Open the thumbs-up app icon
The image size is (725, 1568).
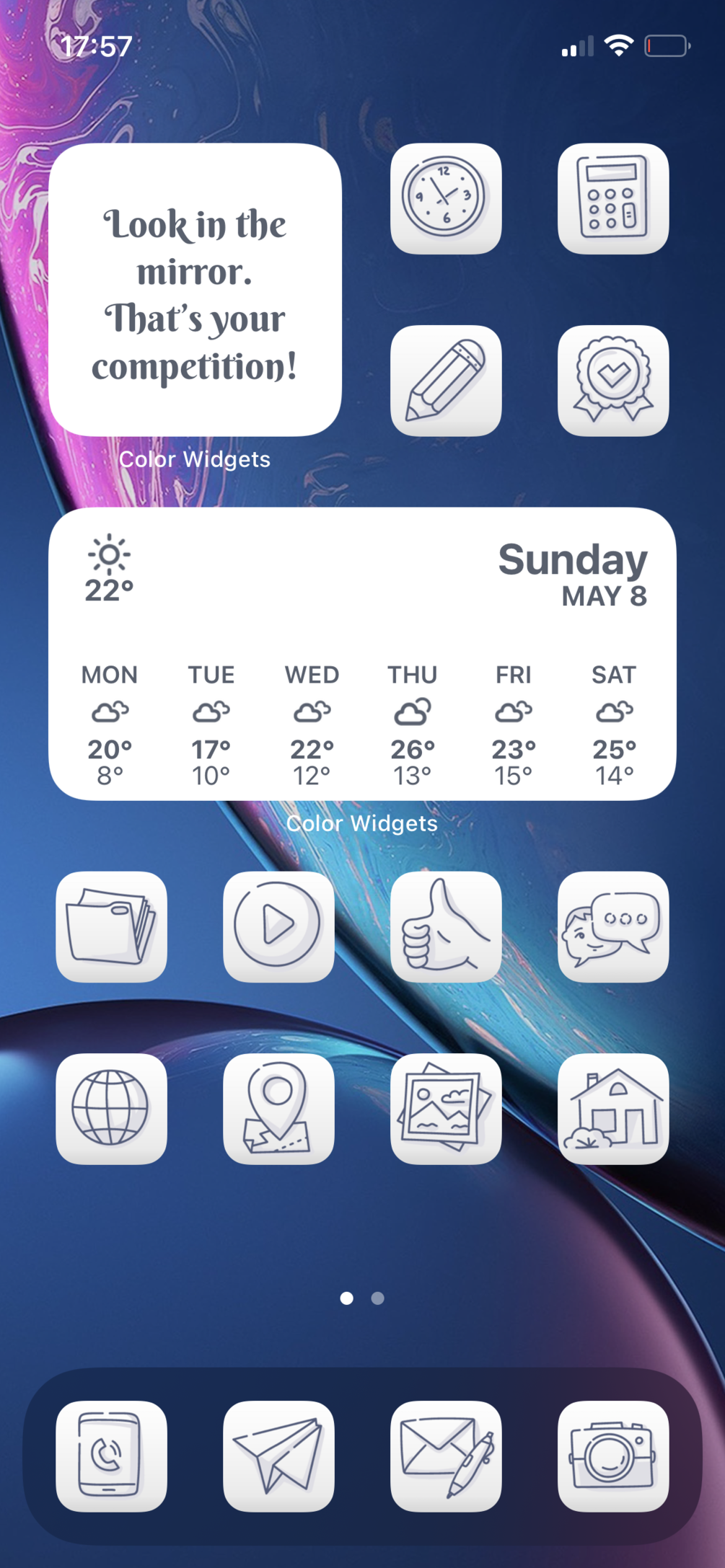(446, 926)
